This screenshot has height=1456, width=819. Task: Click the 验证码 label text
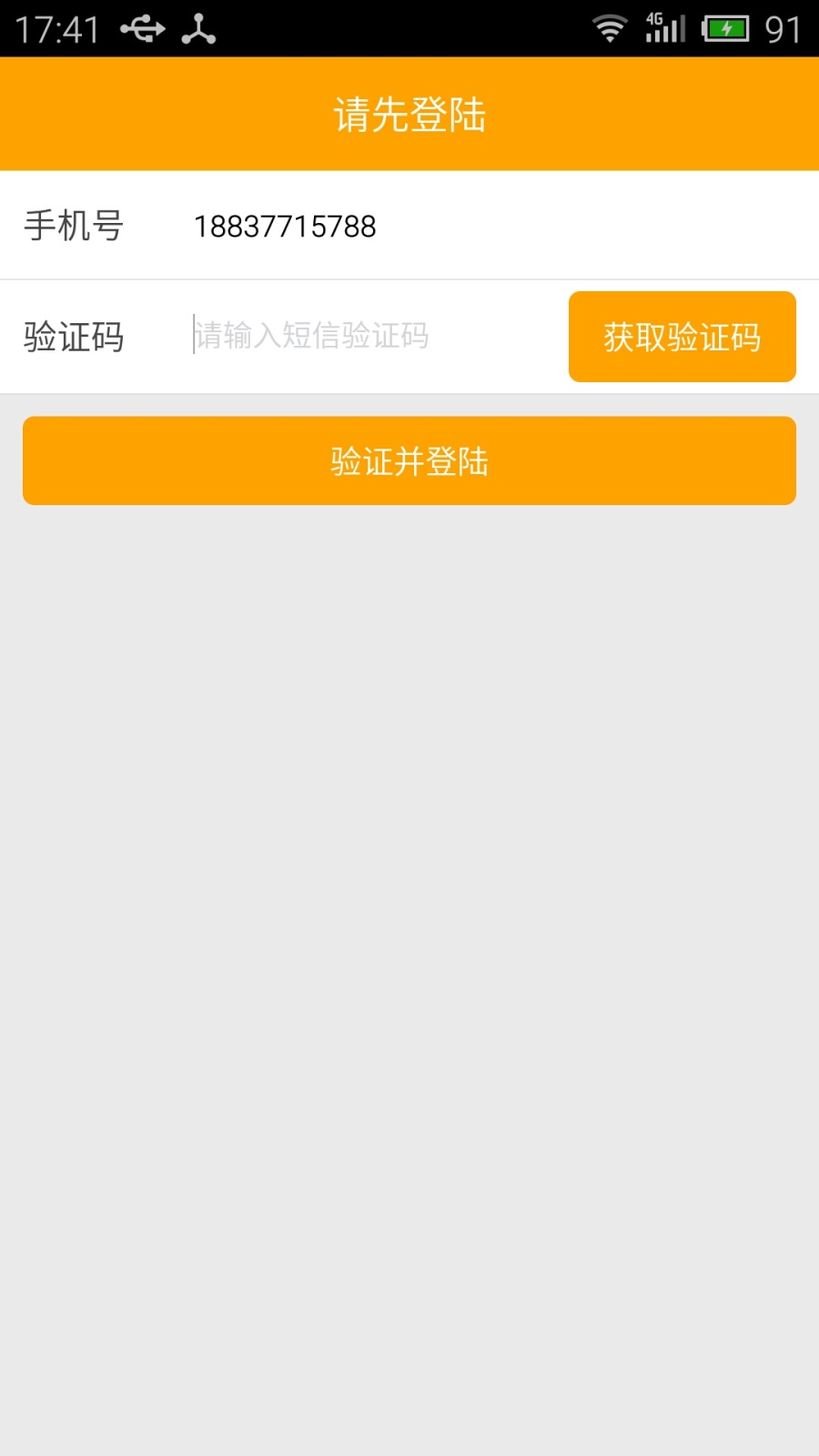click(x=71, y=337)
